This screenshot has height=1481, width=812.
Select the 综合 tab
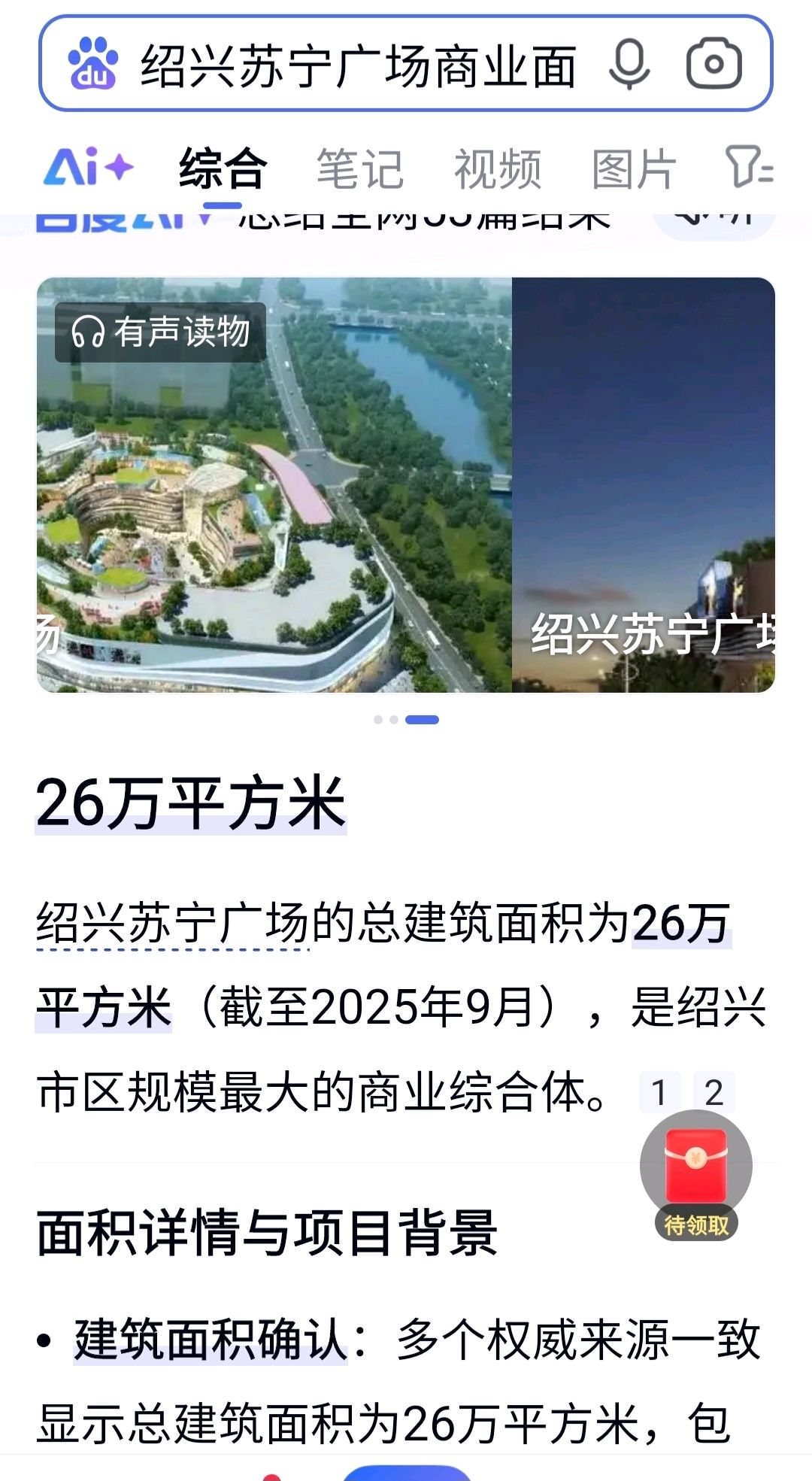point(223,168)
